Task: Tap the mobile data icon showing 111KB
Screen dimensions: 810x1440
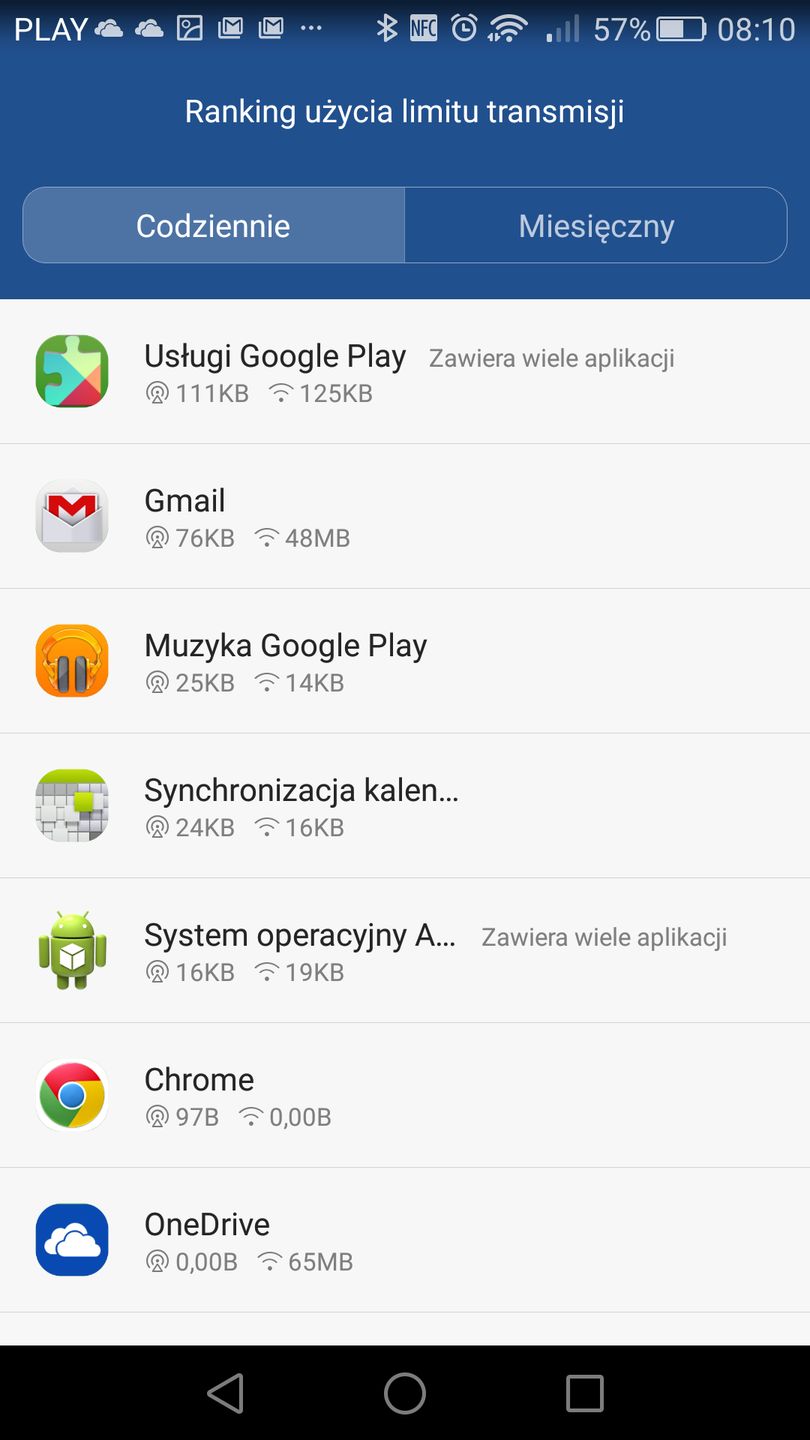Action: (156, 394)
